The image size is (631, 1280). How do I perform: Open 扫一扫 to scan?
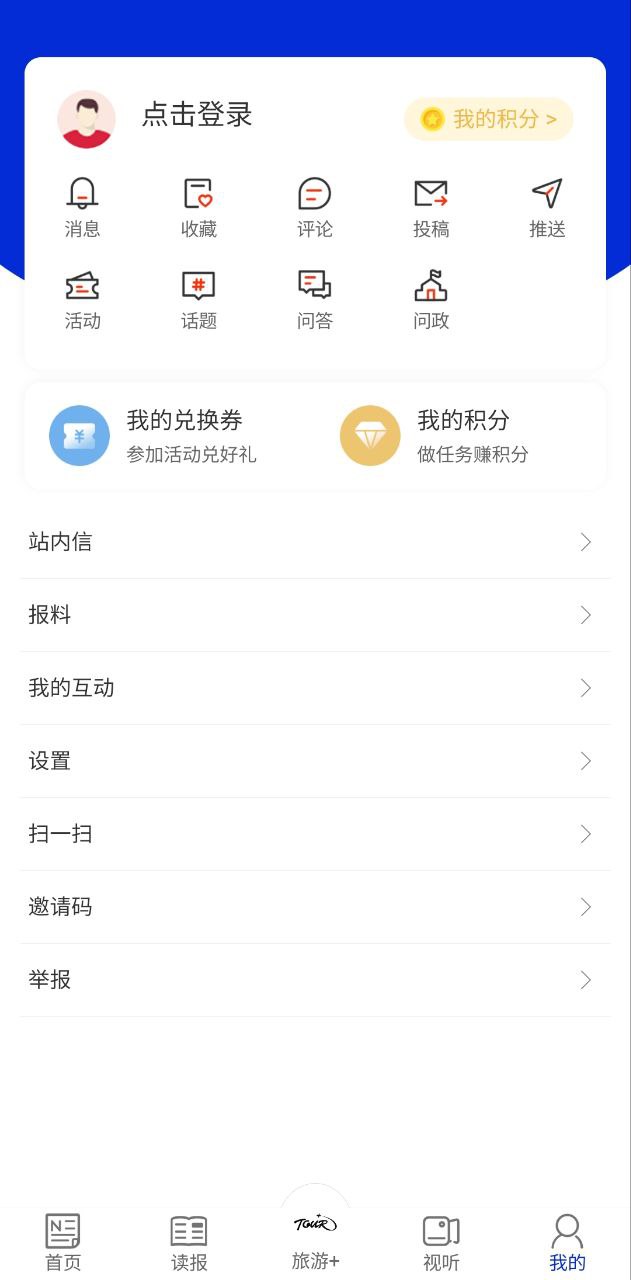point(315,834)
